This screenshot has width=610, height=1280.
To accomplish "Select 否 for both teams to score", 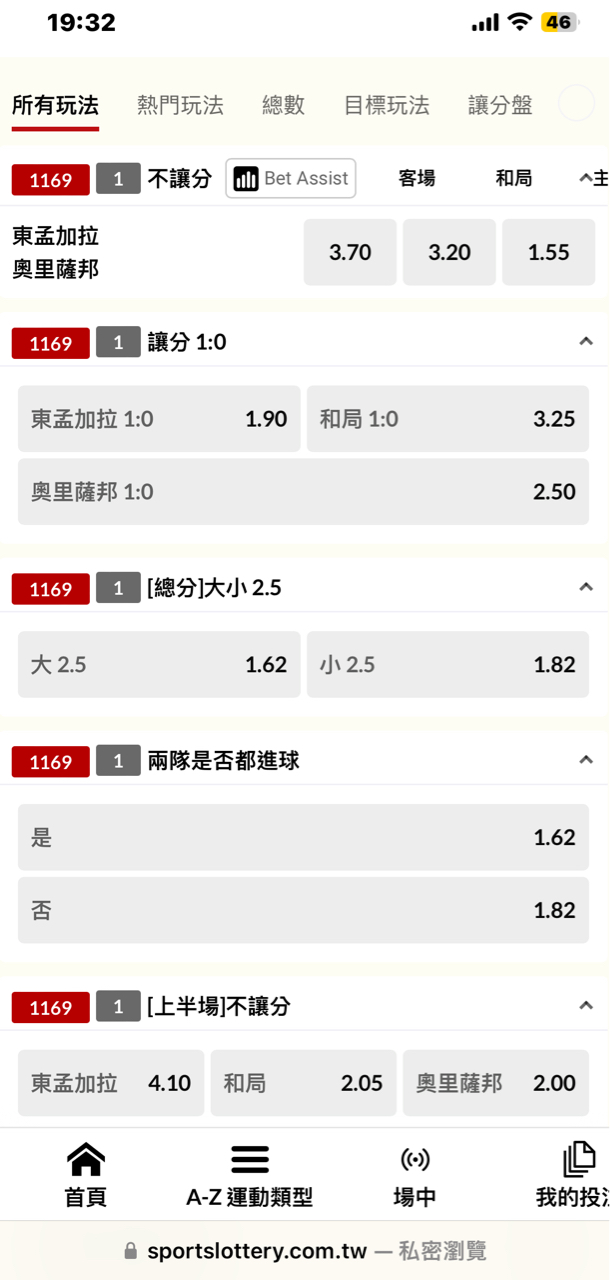I will [x=303, y=911].
